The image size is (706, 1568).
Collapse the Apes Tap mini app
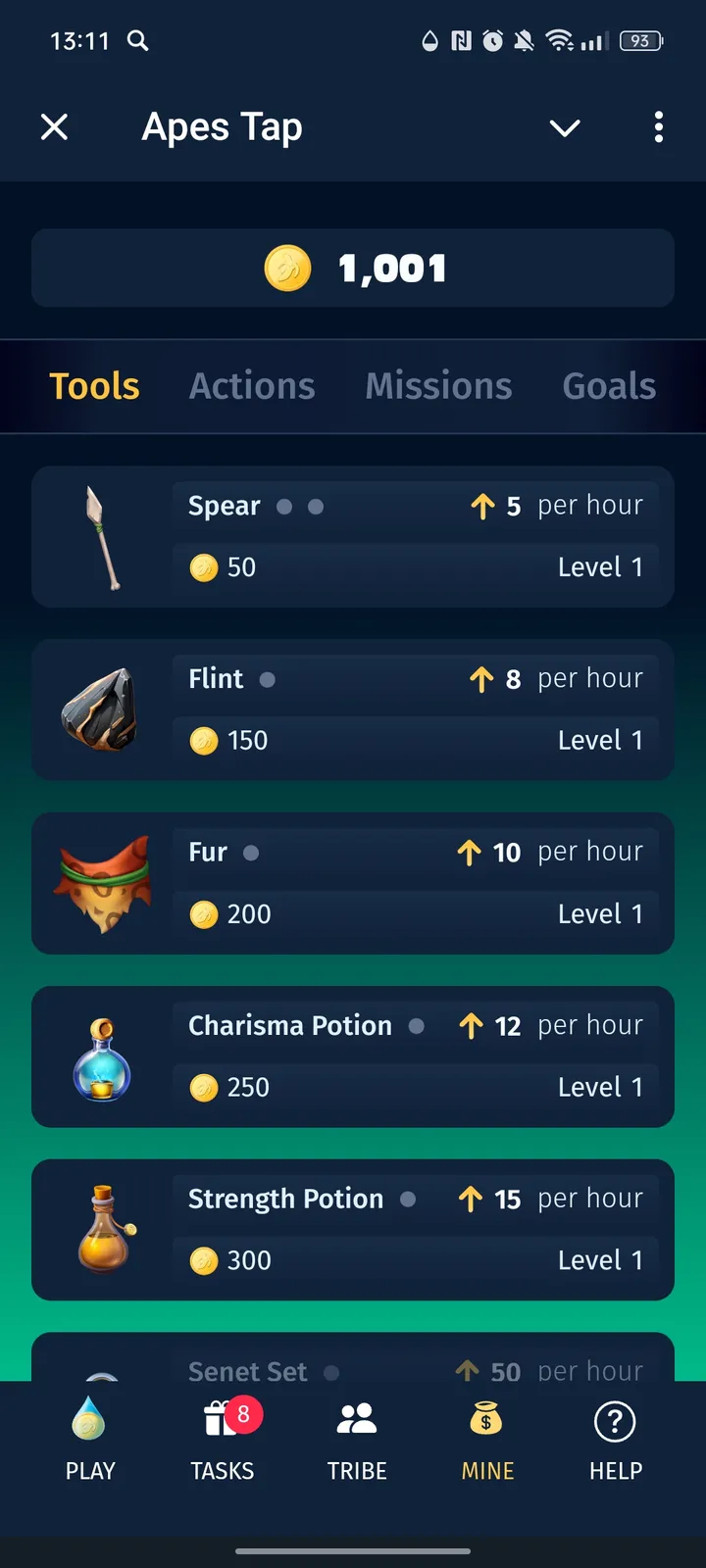coord(565,127)
